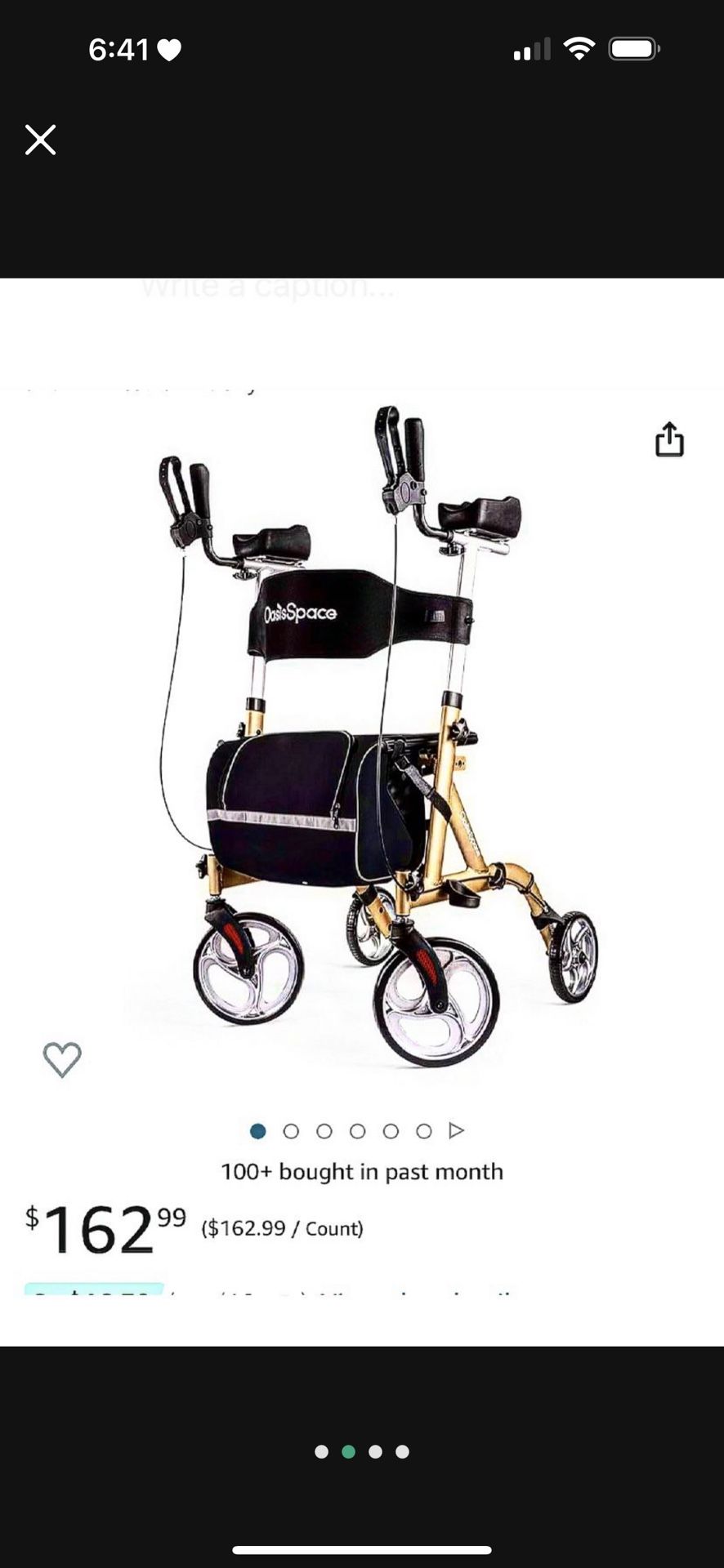The image size is (724, 1568).
Task: Open the second product image via its dot
Action: click(292, 1130)
